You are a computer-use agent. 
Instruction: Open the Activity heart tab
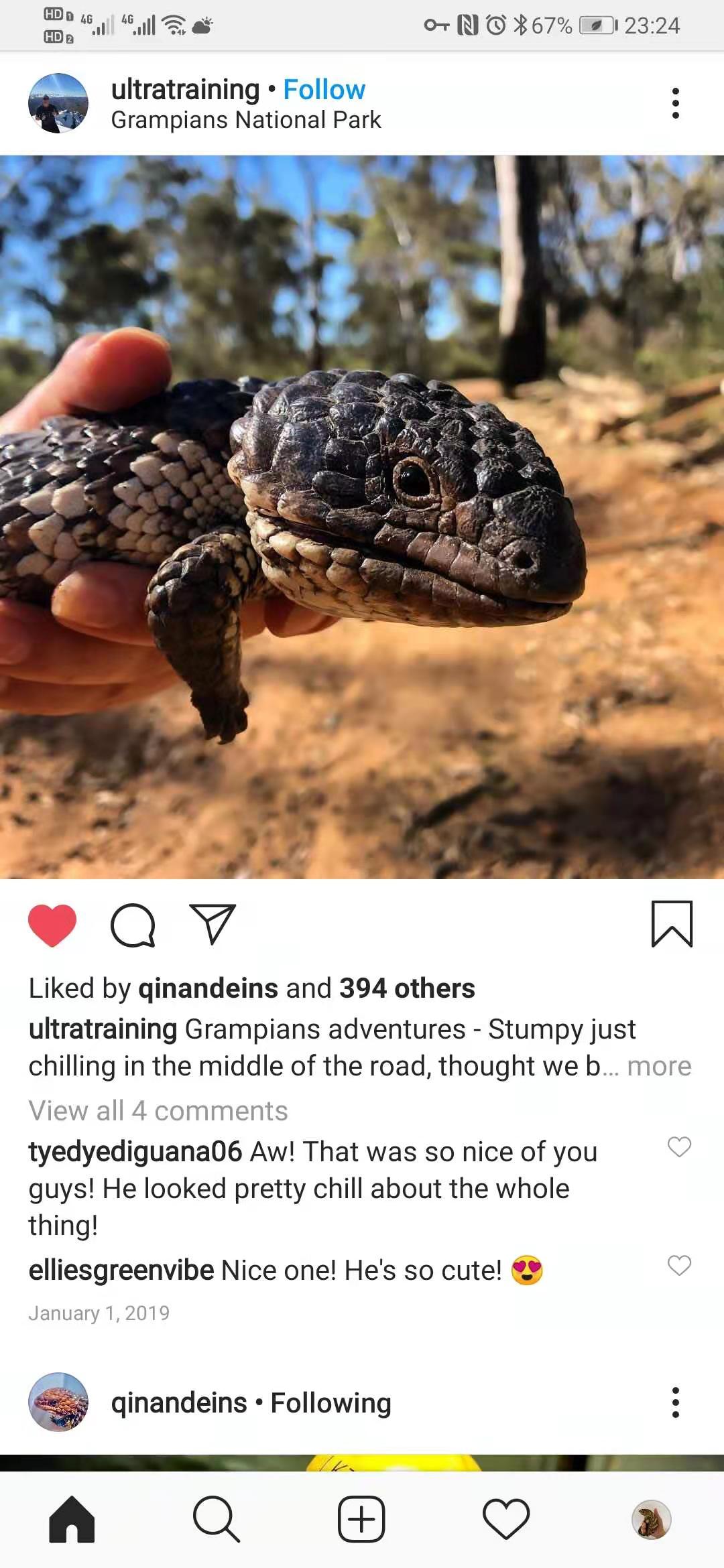pyautogui.click(x=506, y=1519)
